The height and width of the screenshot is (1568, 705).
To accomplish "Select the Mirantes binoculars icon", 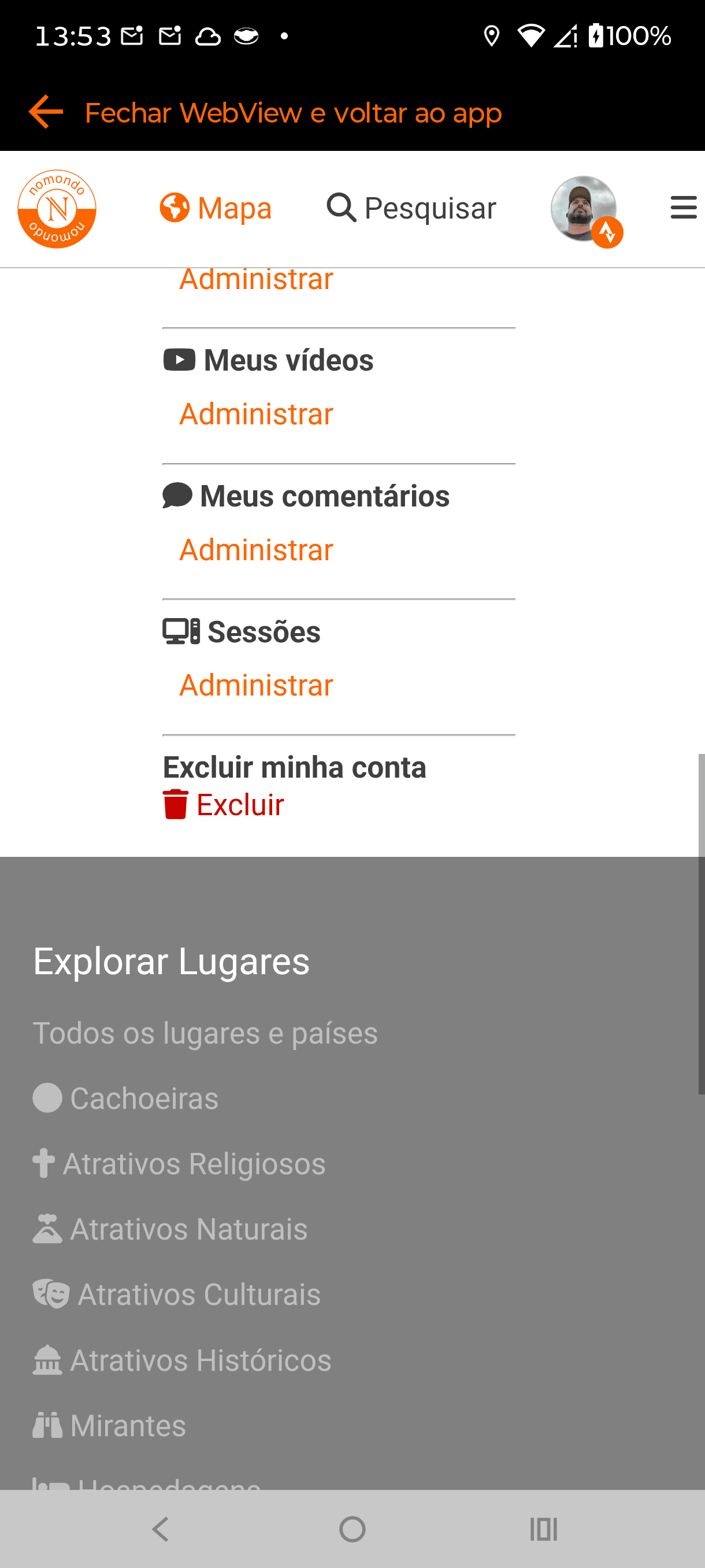I will pos(49,1425).
